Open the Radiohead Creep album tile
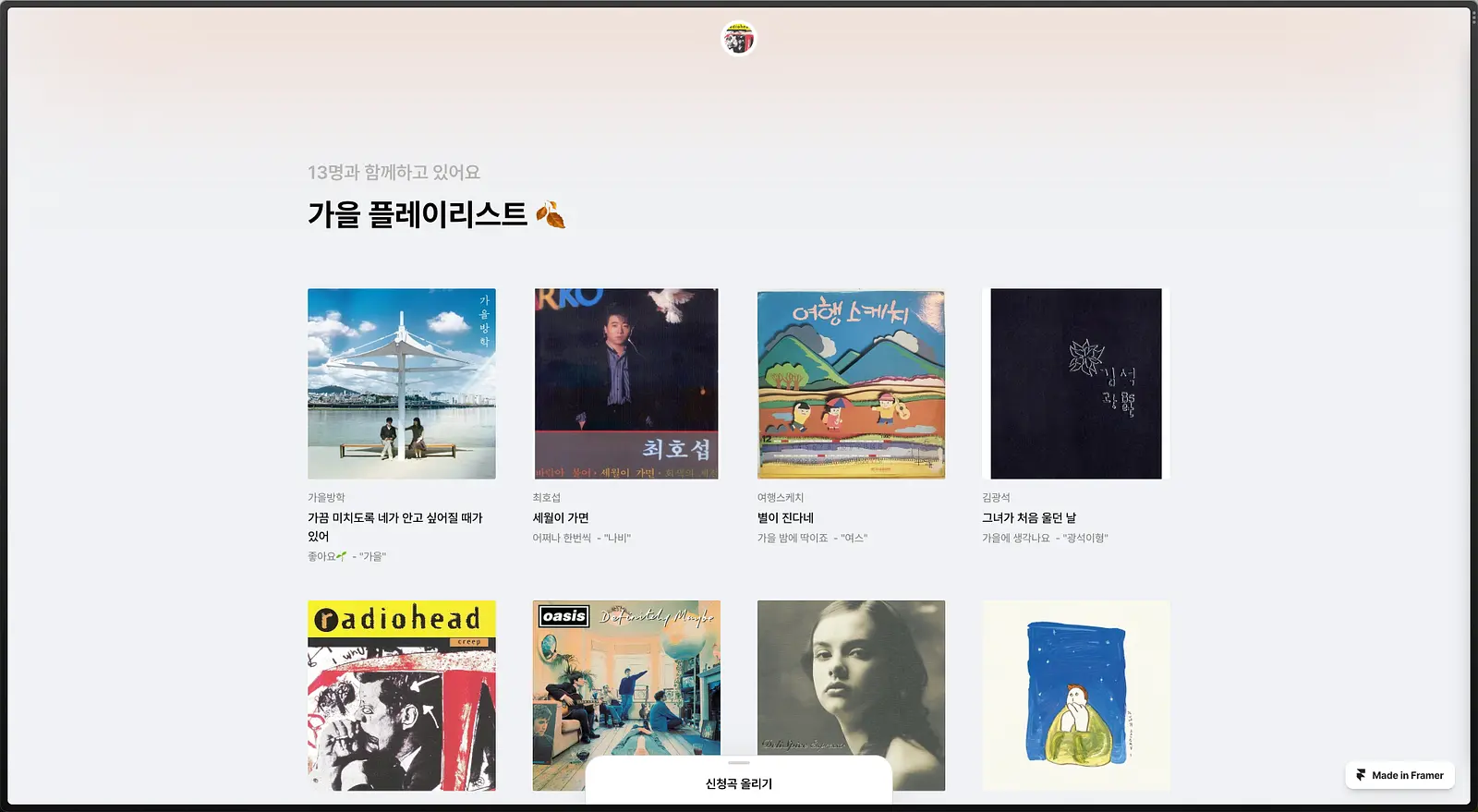Screen dimensions: 1478x812 402,696
